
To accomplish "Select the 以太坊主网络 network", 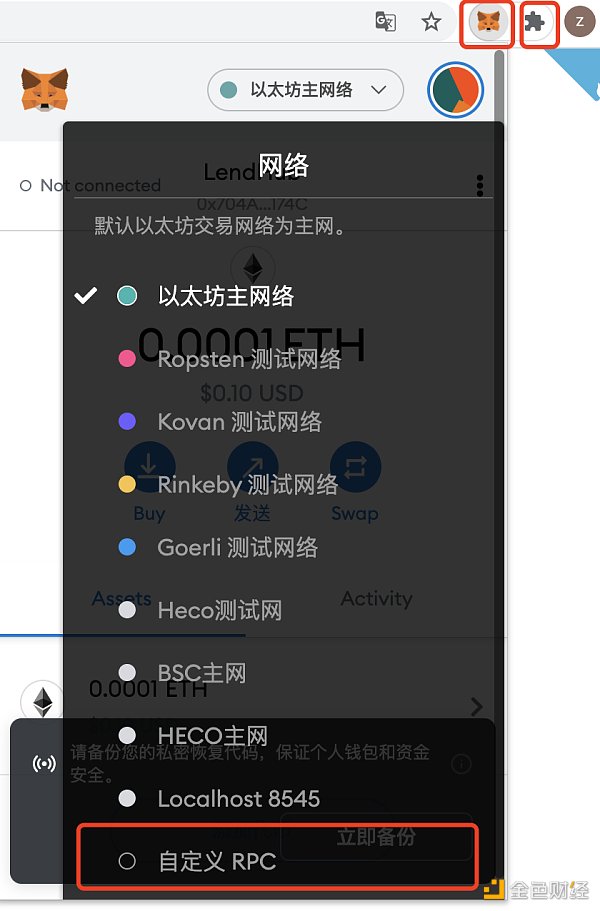I will pyautogui.click(x=225, y=296).
